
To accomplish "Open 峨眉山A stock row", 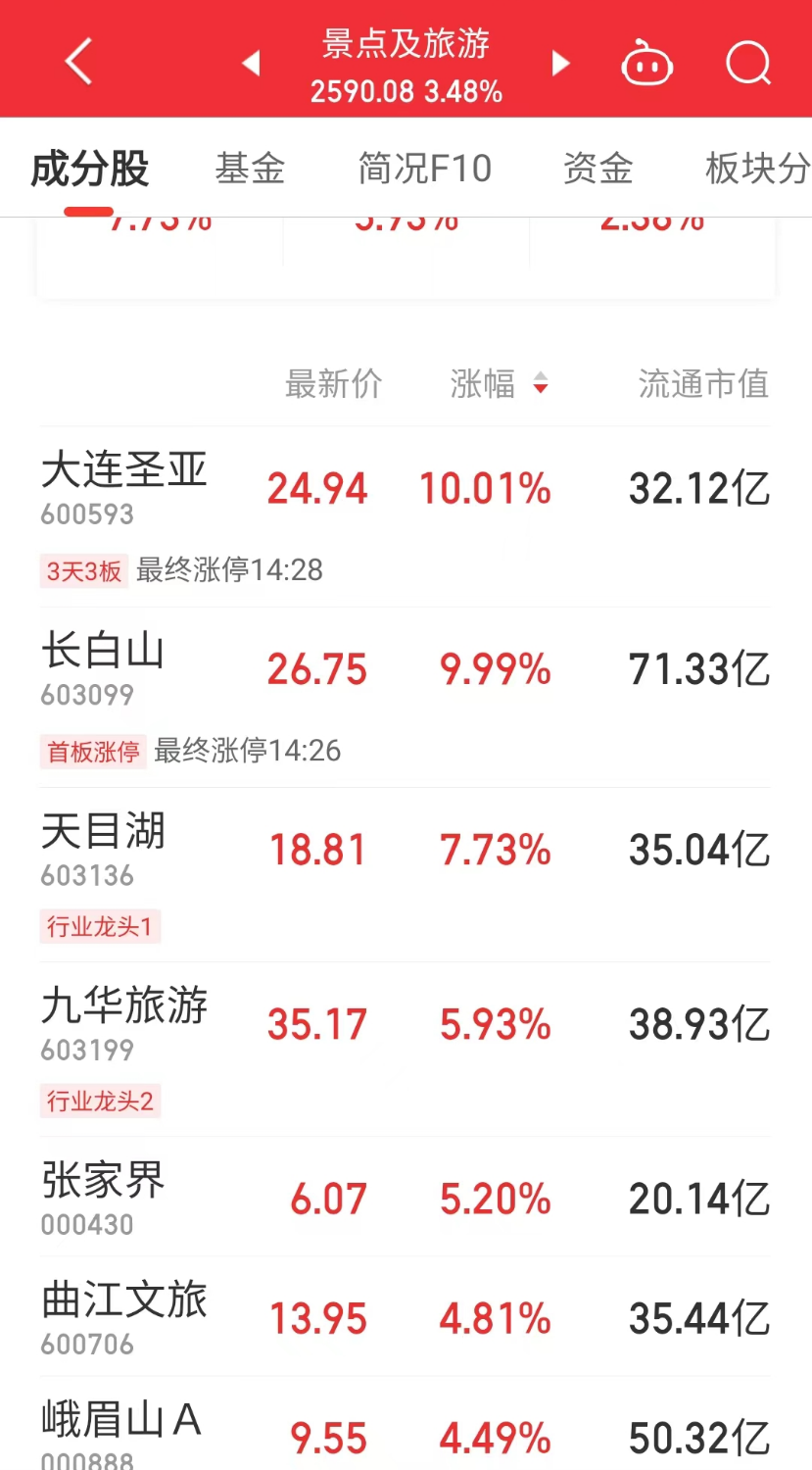I will (405, 1424).
